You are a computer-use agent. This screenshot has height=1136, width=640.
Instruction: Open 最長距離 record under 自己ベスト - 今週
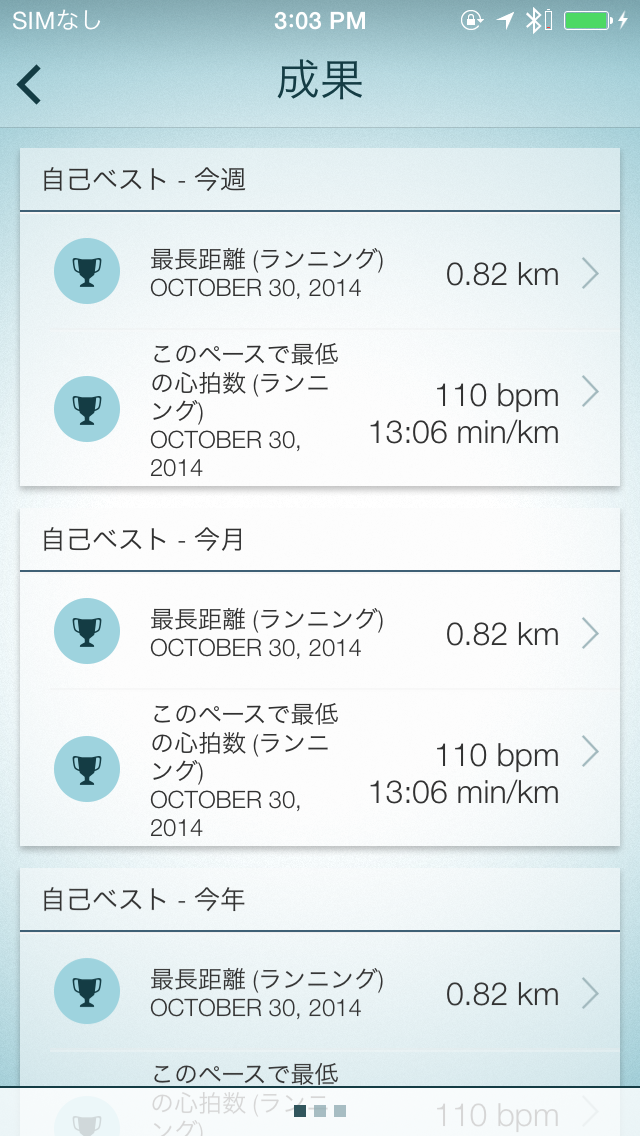[320, 272]
